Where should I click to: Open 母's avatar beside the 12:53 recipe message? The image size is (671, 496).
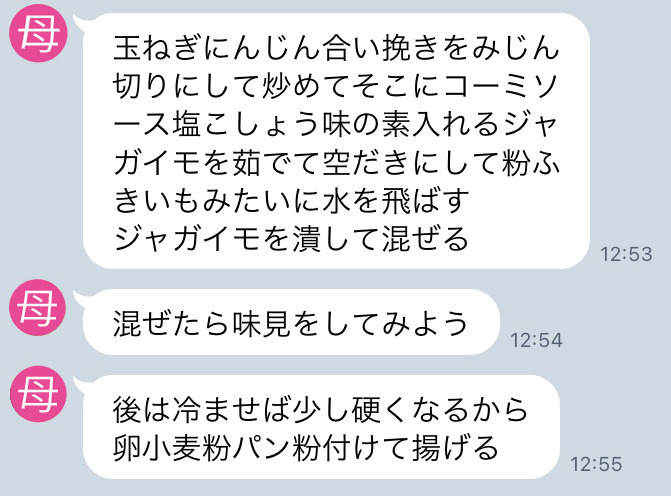pos(36,38)
